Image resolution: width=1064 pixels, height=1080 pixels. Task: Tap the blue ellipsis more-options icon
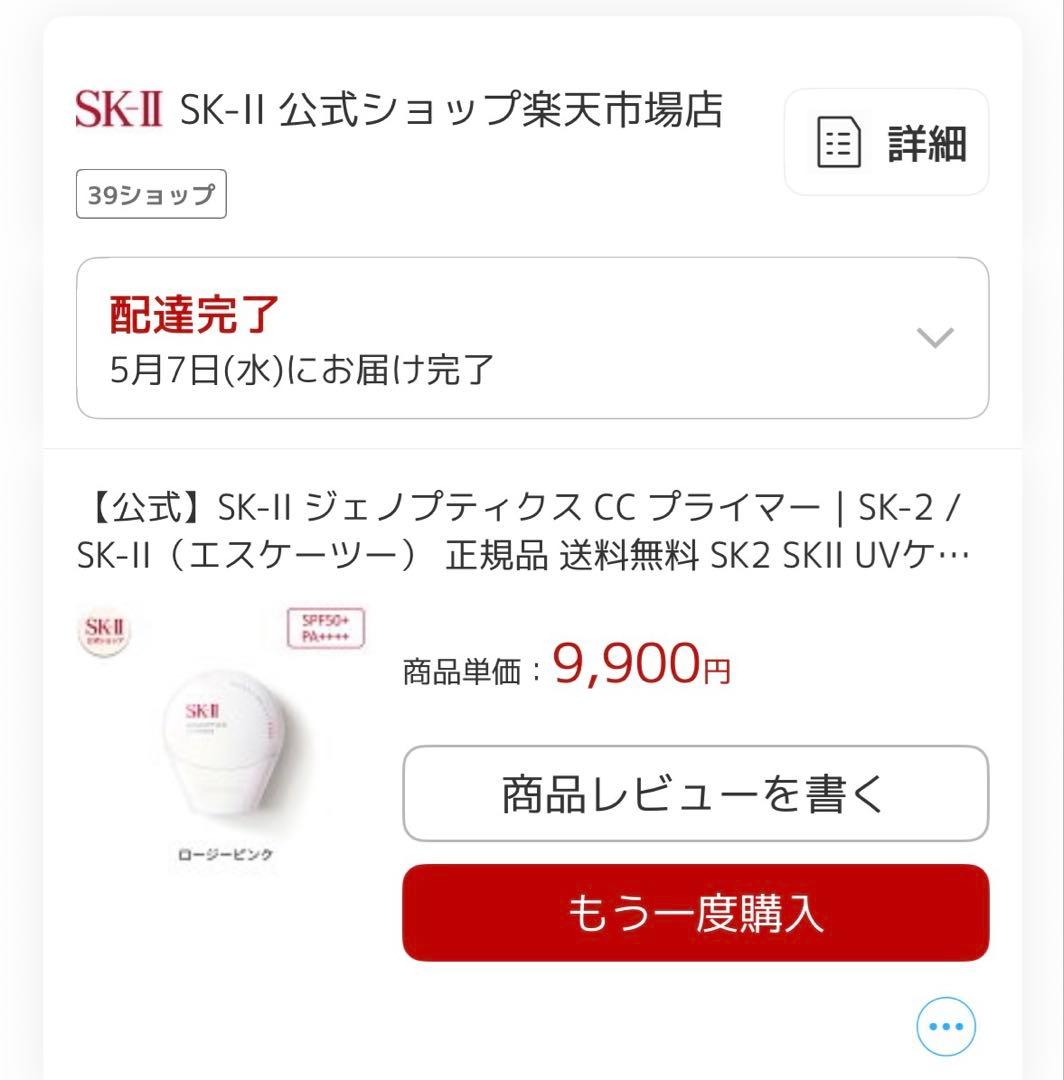[946, 1026]
